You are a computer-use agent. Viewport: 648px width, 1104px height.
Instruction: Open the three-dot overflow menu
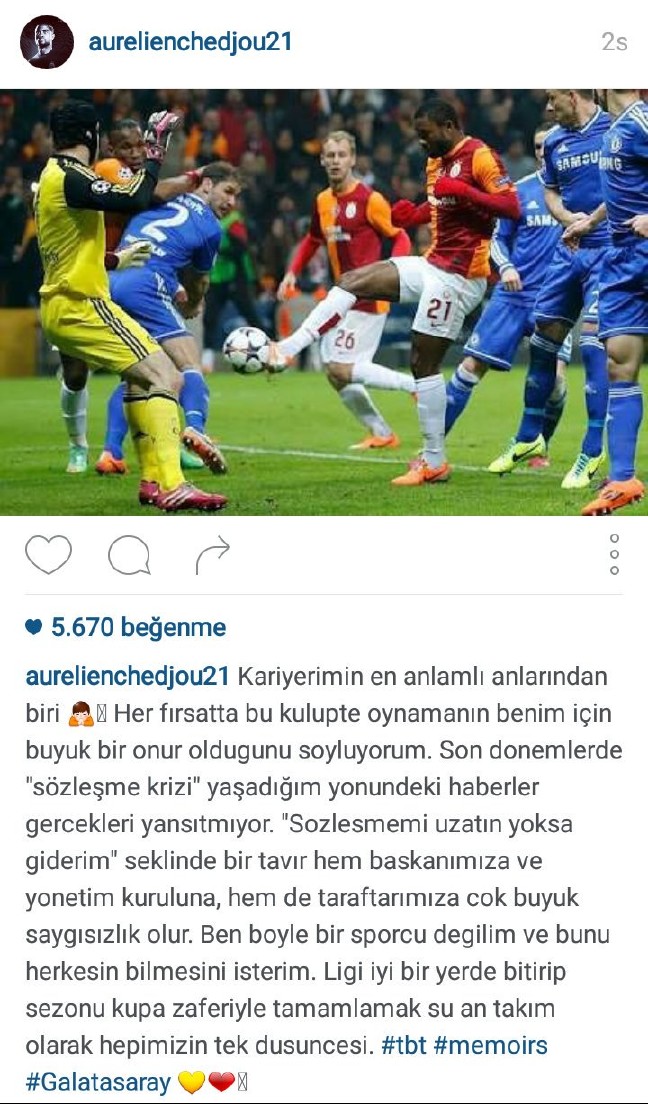(x=614, y=555)
